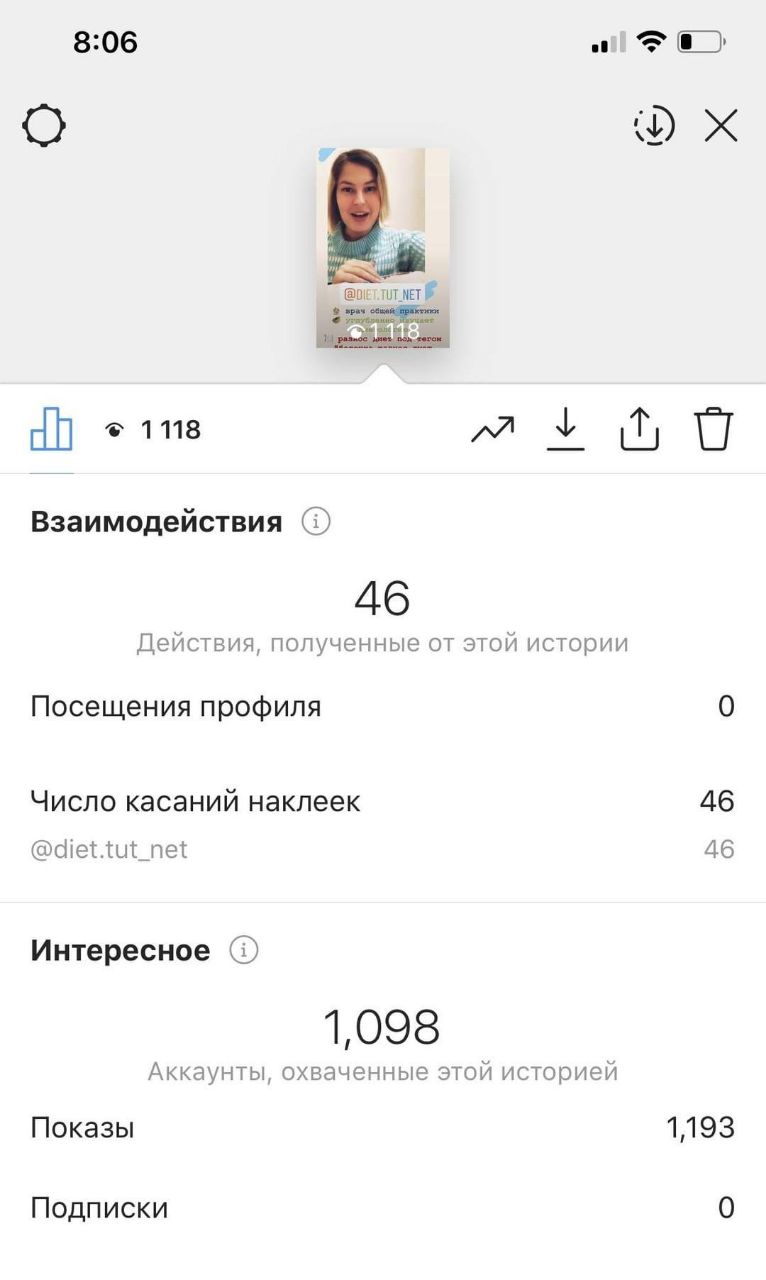Image resolution: width=766 pixels, height=1280 pixels.
Task: Share the story via share icon
Action: [640, 430]
